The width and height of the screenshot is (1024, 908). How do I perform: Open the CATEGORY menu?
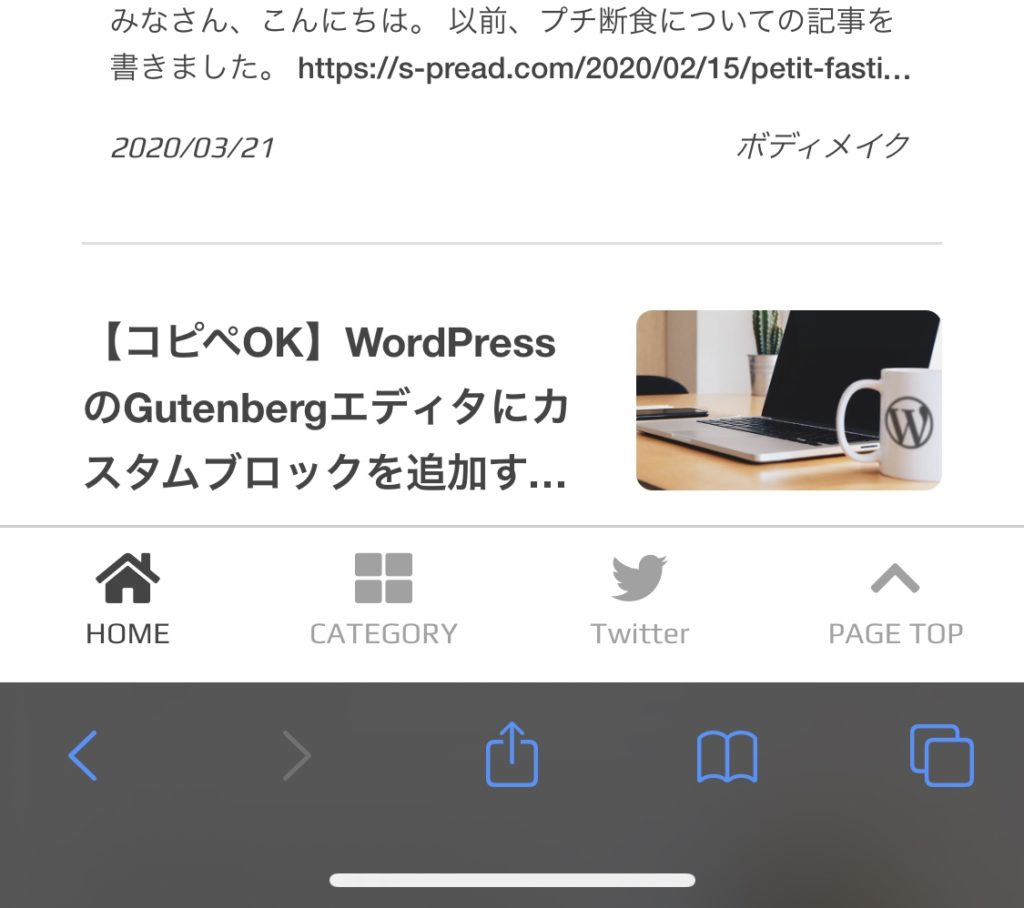(383, 600)
